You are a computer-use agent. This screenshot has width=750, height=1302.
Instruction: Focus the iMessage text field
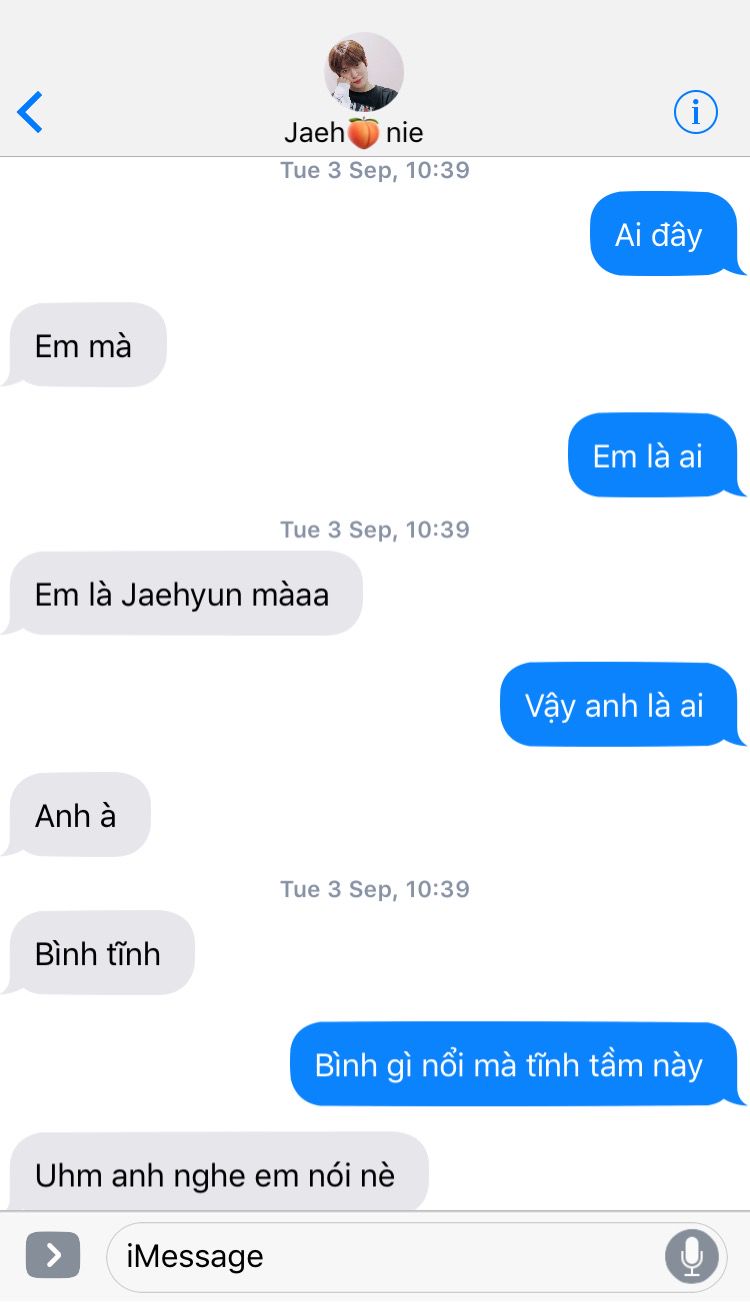(380, 1256)
